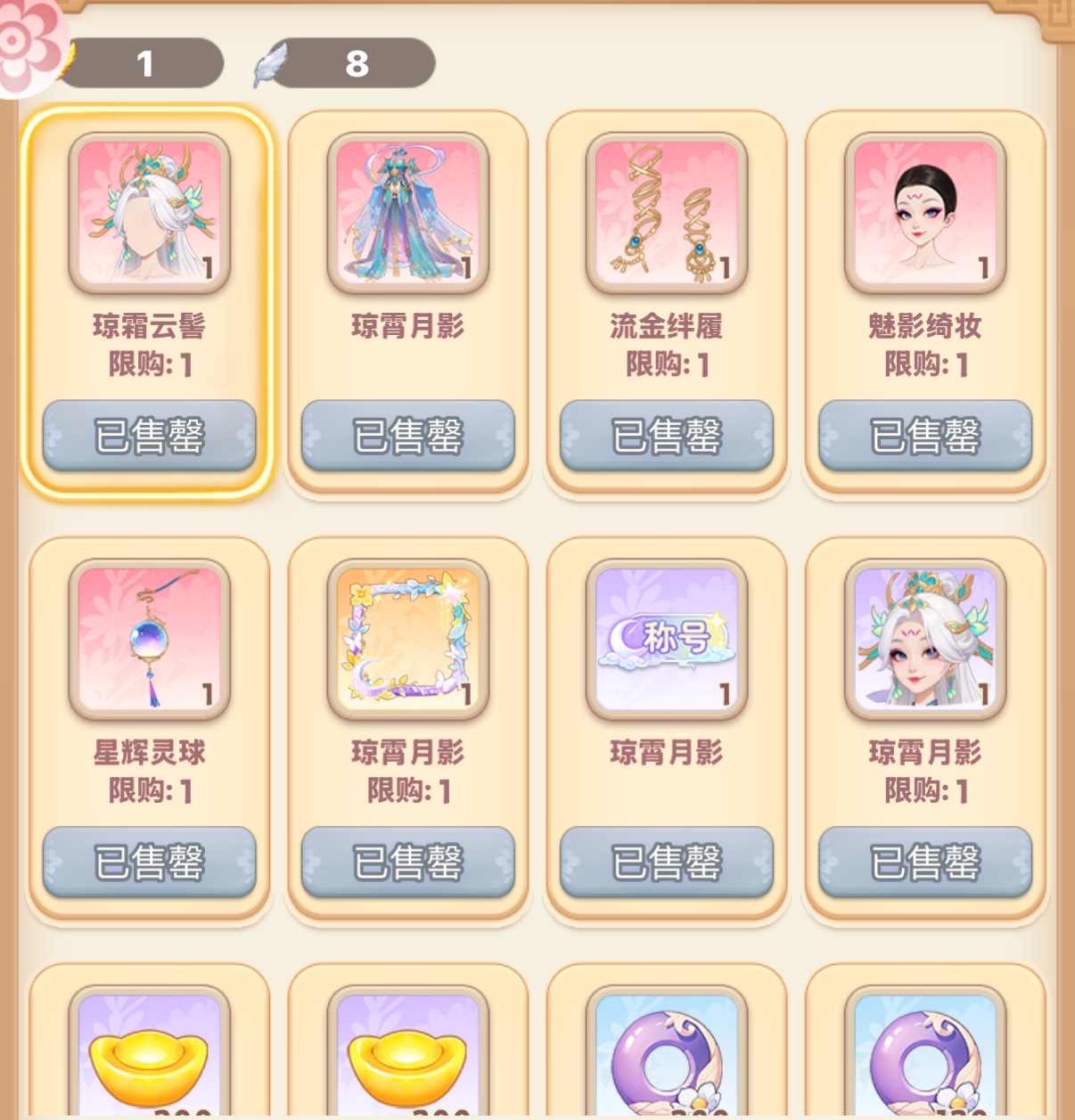Screen dimensions: 1075x1120
Task: View the 琼霄月影 blue dress outfit icon
Action: [407, 213]
